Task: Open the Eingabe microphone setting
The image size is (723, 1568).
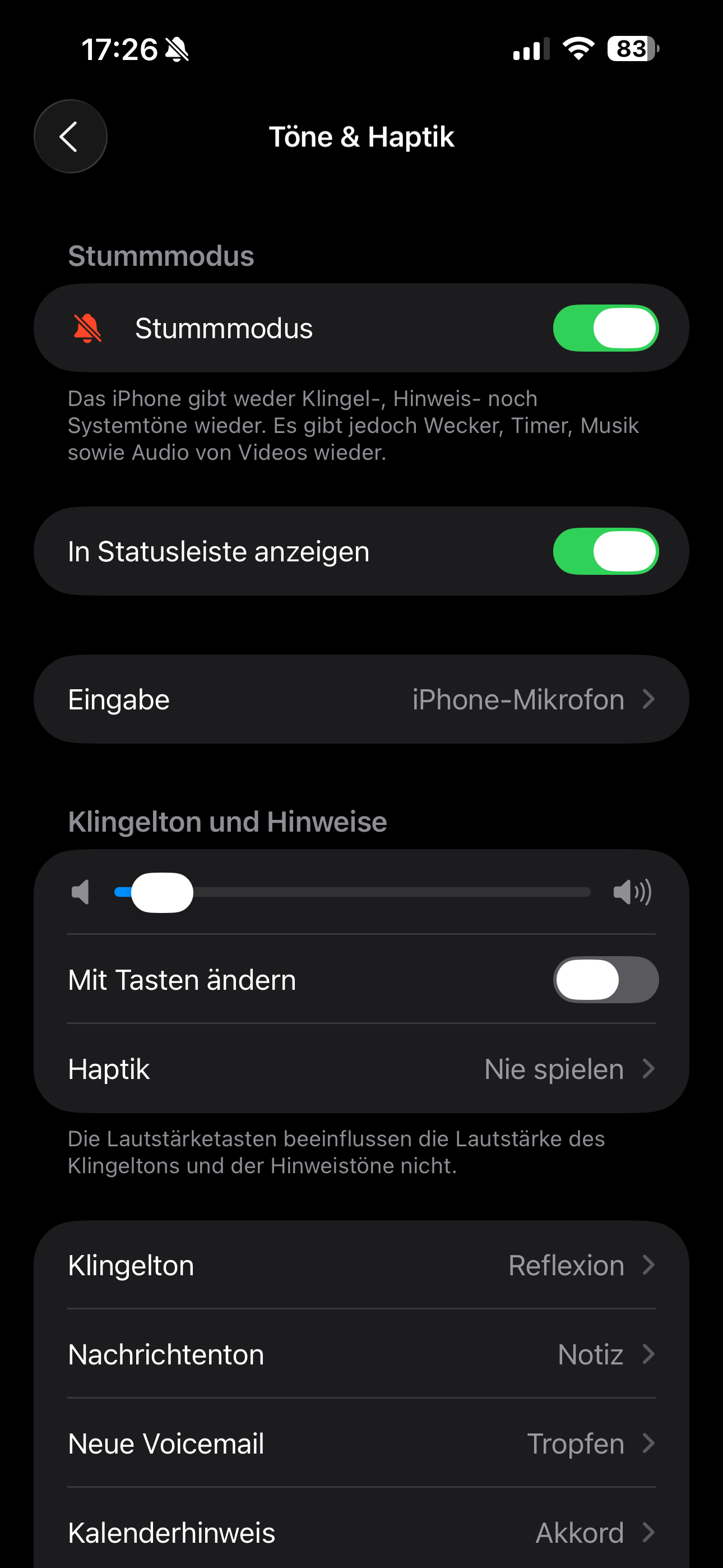Action: click(x=361, y=699)
